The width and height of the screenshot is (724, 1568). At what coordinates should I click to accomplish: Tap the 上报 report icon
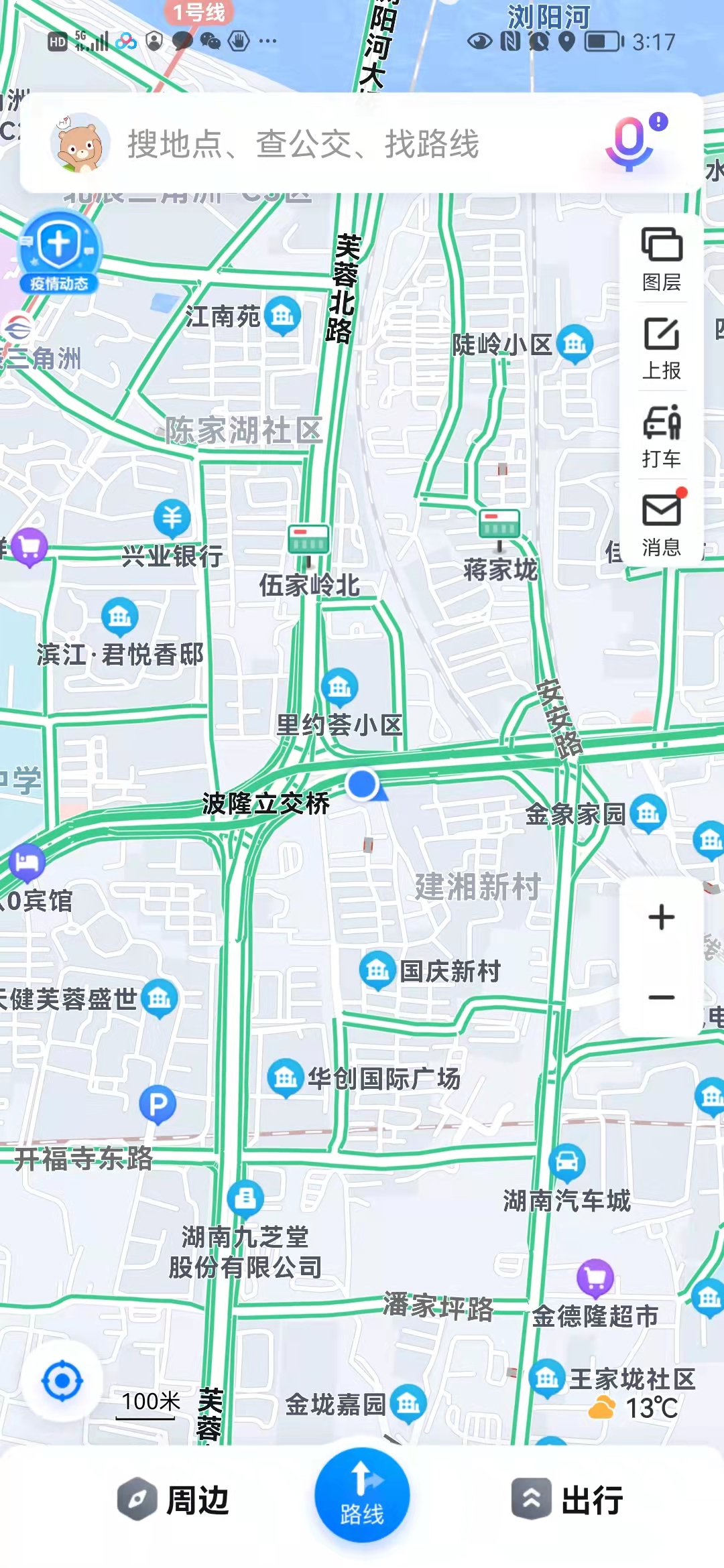pyautogui.click(x=660, y=348)
